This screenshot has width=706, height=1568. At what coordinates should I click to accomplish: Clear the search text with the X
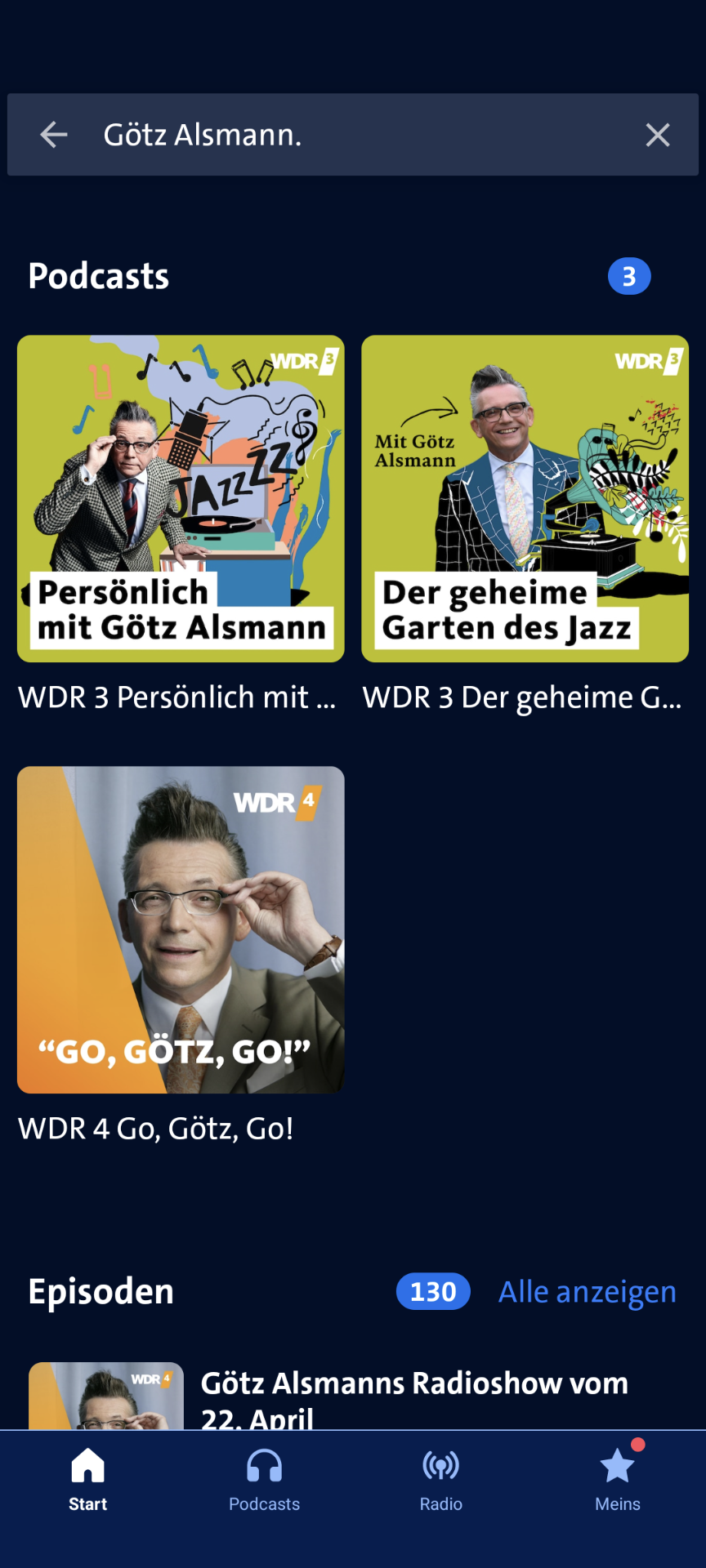point(657,135)
